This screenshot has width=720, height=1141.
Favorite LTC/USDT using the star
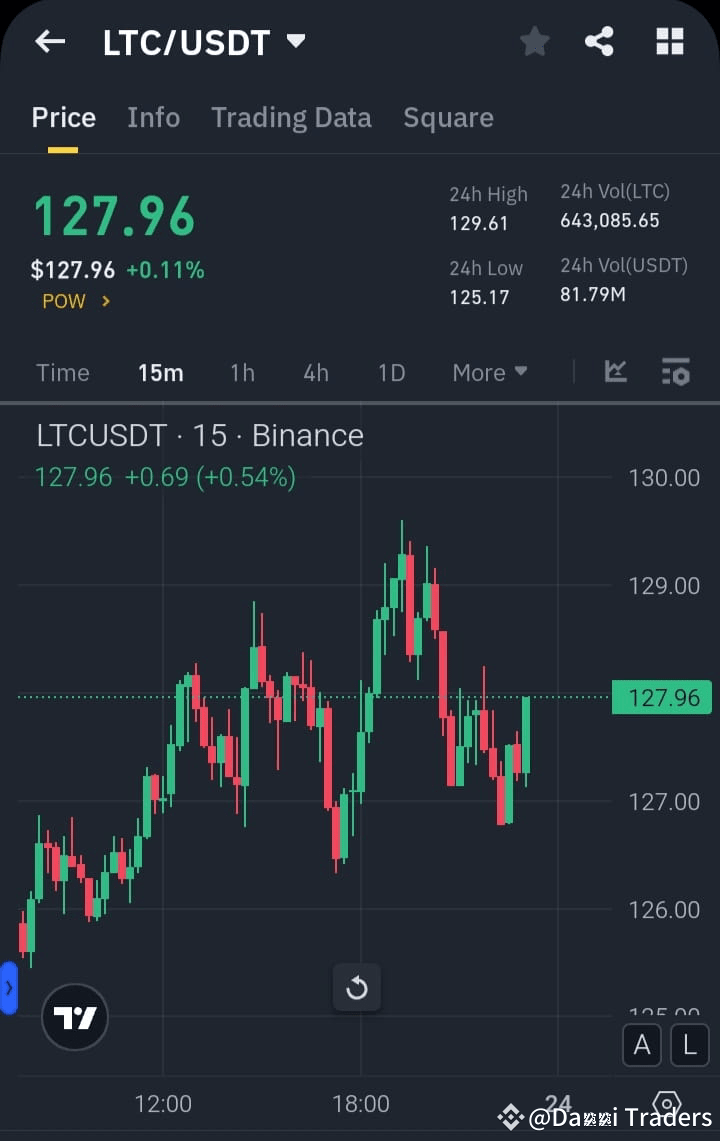(x=534, y=41)
